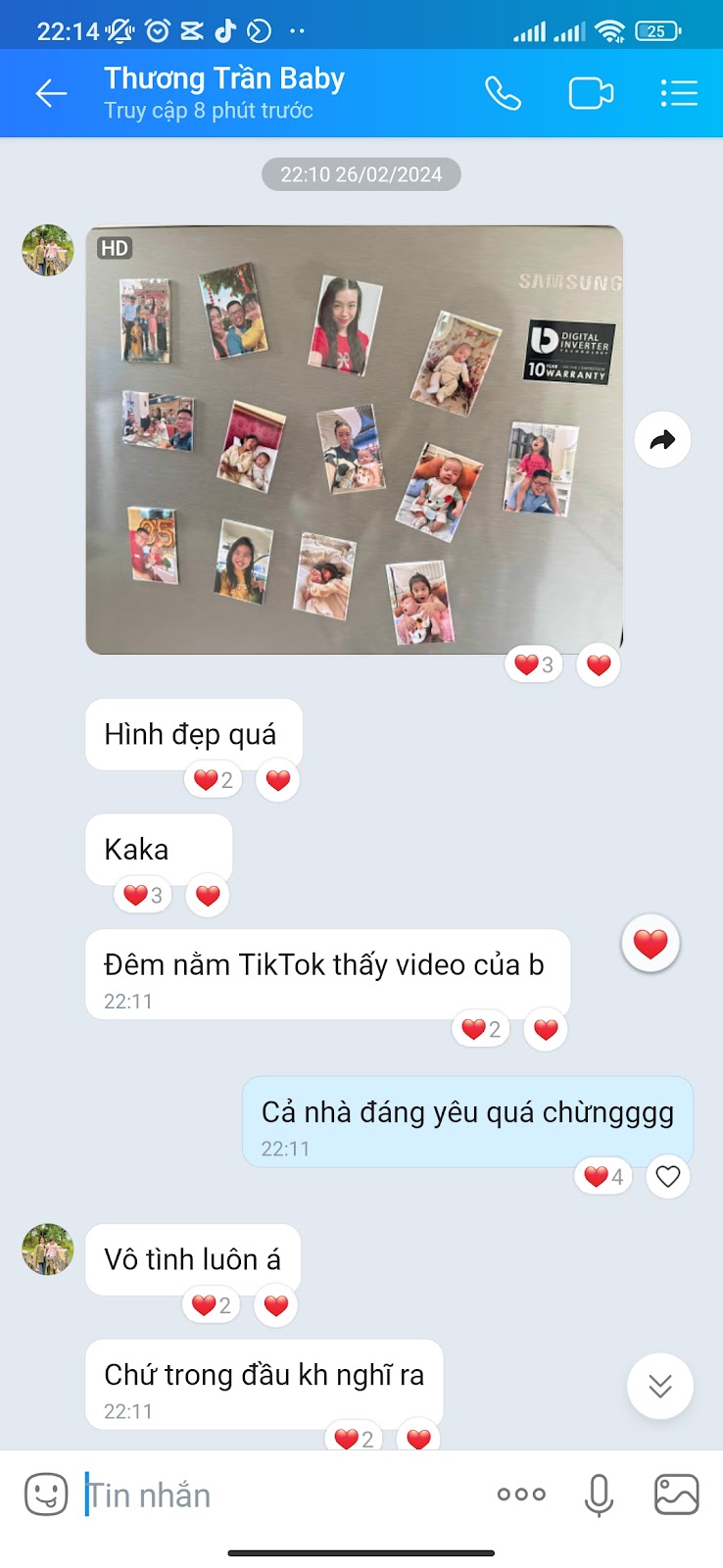Image resolution: width=723 pixels, height=1568 pixels.
Task: Open the sticker and emoji picker
Action: pyautogui.click(x=46, y=1494)
